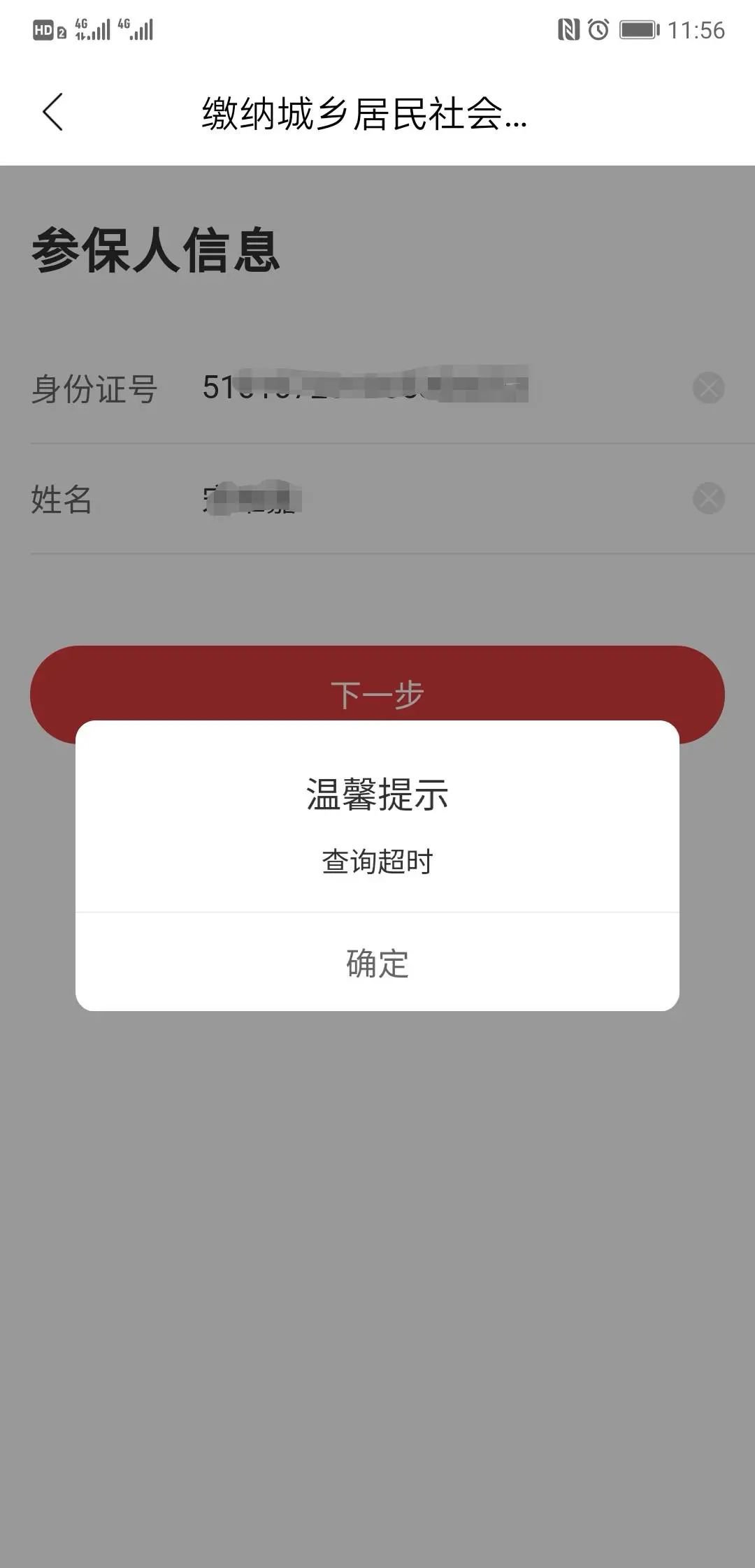Tap the battery indicator icon
The image size is (755, 1568).
(640, 28)
